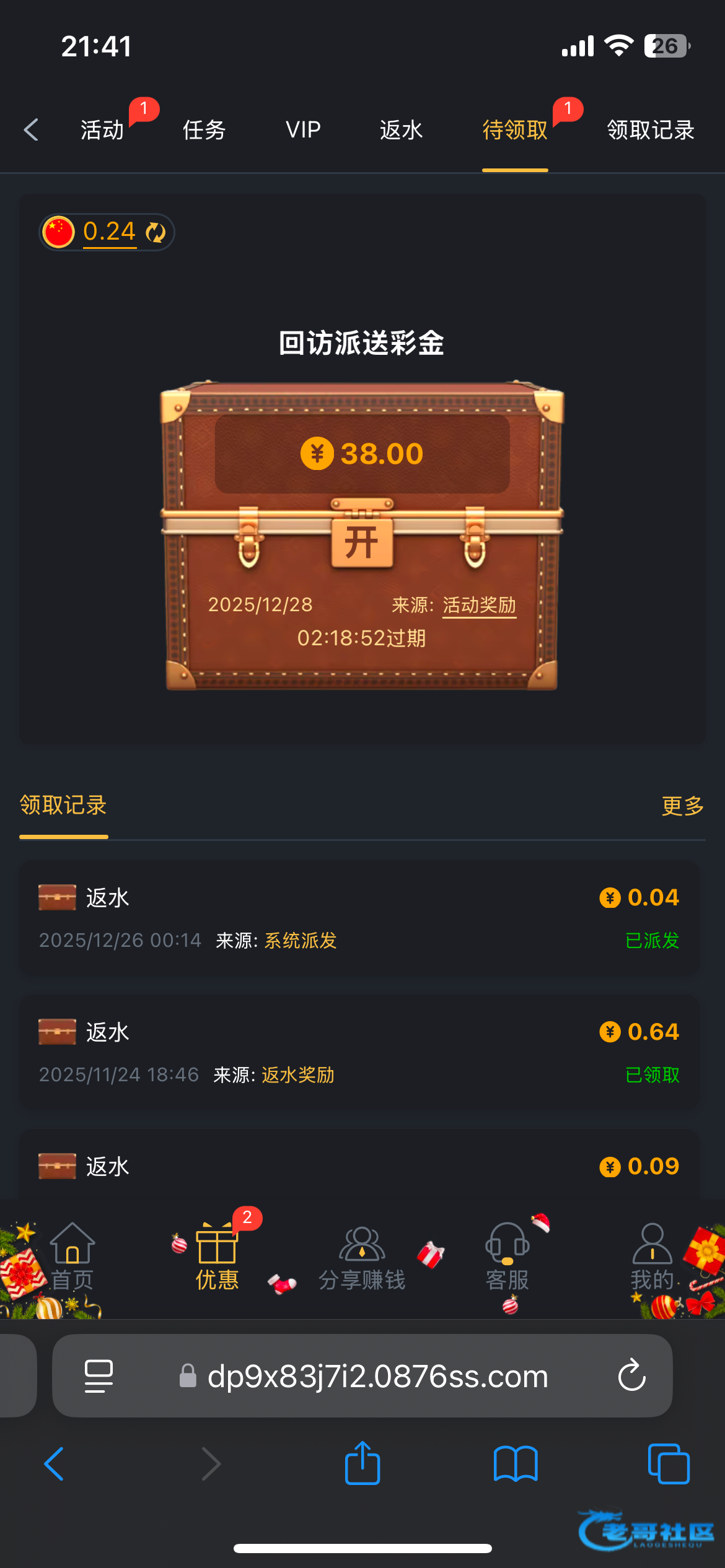Tap 开 to open the treasure chest
The width and height of the screenshot is (725, 1568).
362,542
